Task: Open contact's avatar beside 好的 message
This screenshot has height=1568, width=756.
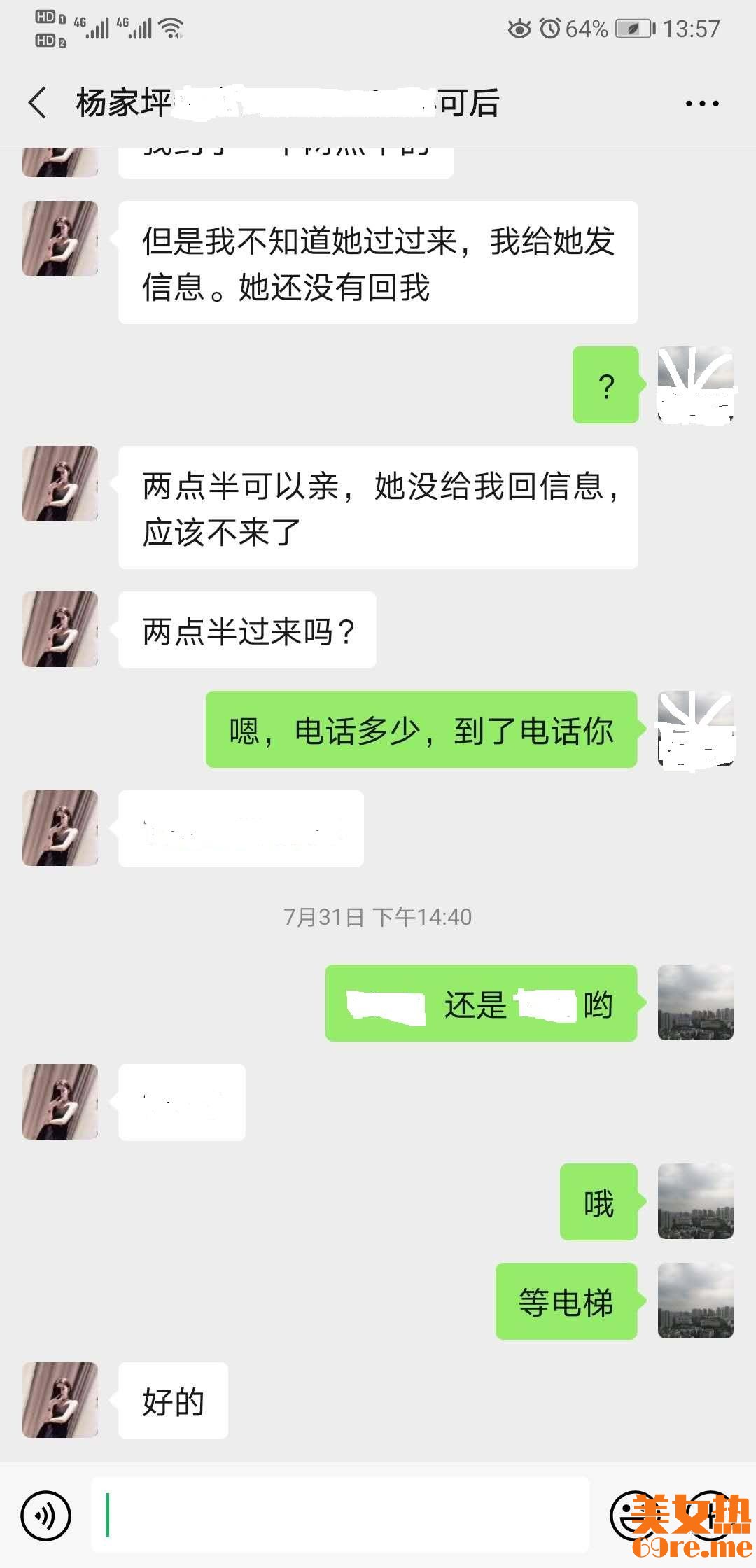Action: [x=60, y=1400]
